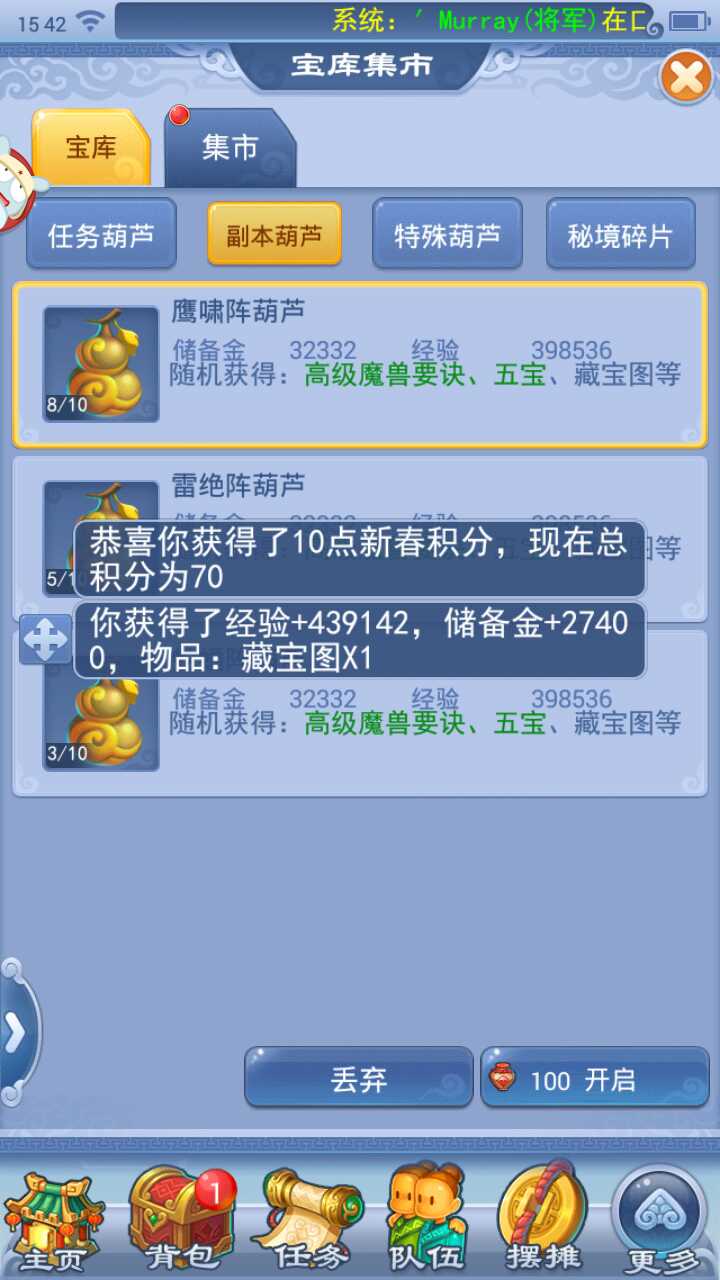Select the 鹰啸阵葫芦 item card
Screen dimensions: 720x1280
(x=360, y=364)
